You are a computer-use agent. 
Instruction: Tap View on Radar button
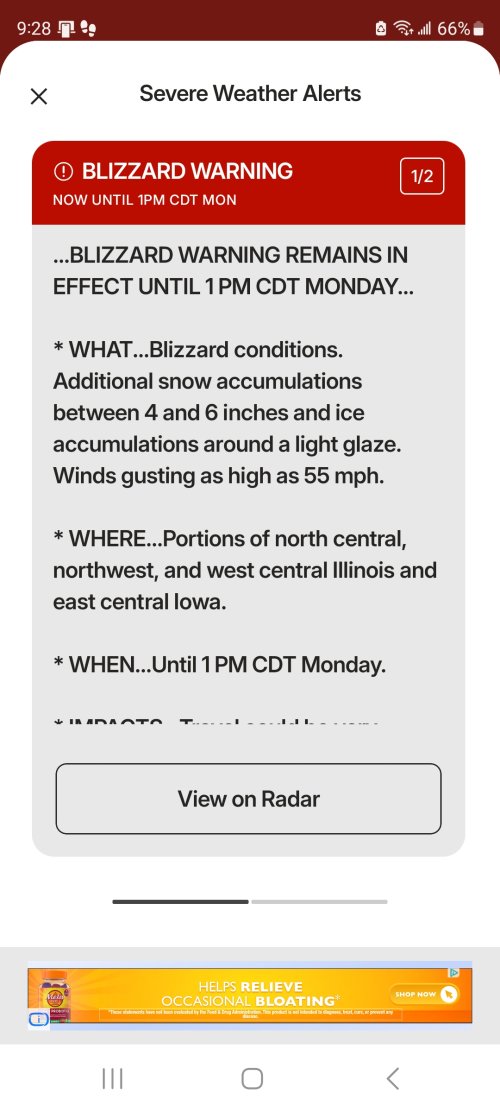(x=248, y=799)
